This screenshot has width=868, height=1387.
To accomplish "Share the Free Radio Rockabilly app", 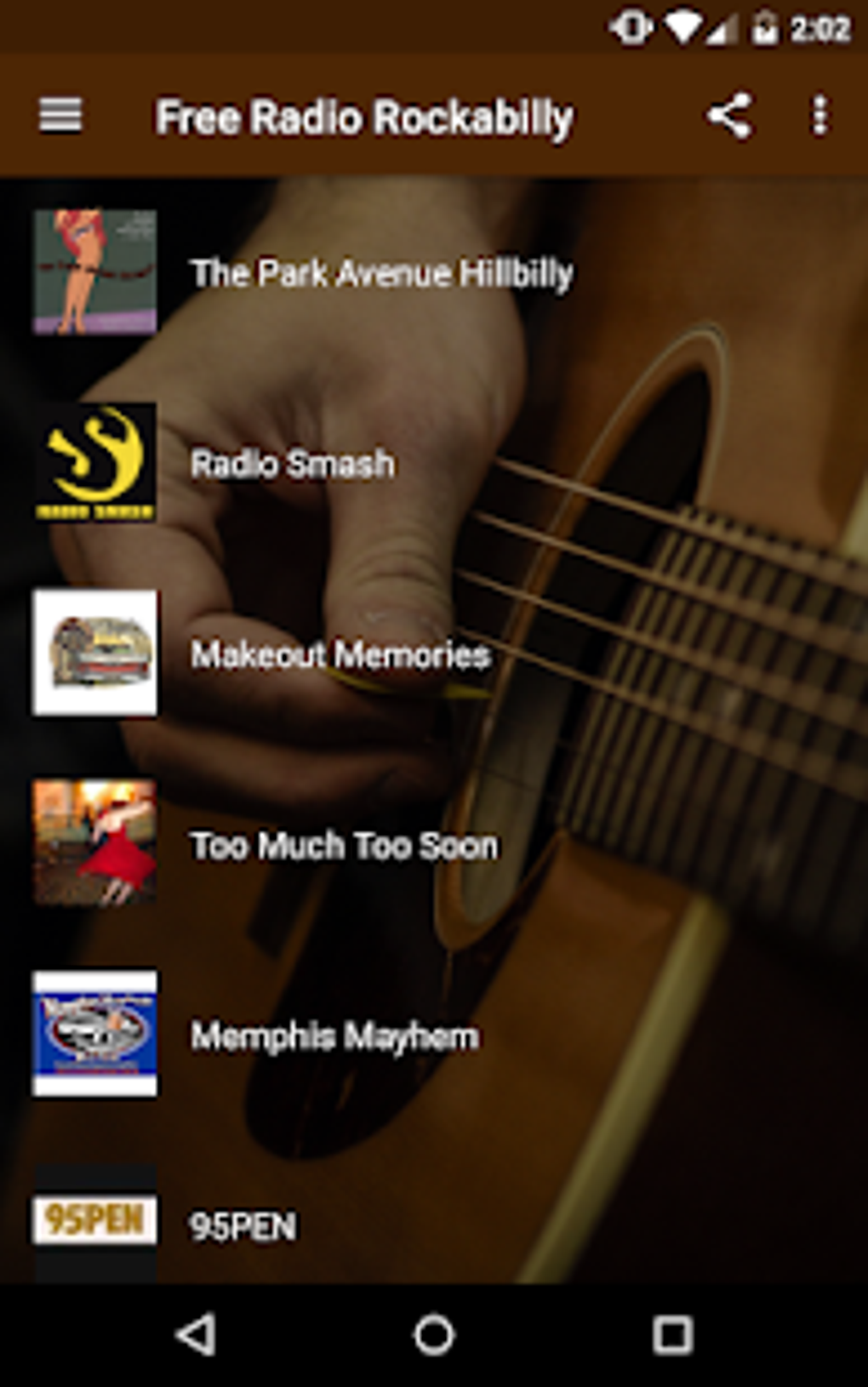I will click(729, 116).
